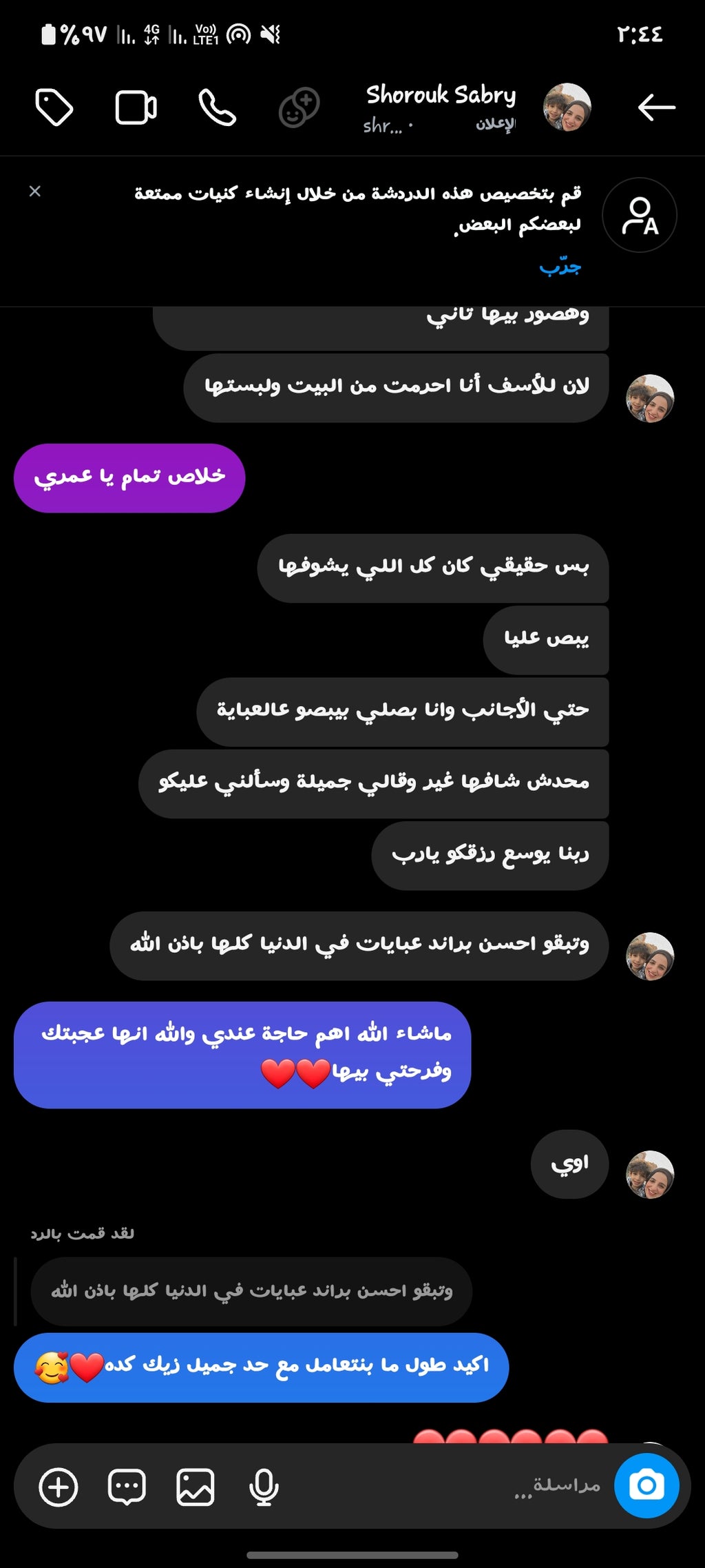Start a video call with Shorouk Sabry

pos(136,107)
